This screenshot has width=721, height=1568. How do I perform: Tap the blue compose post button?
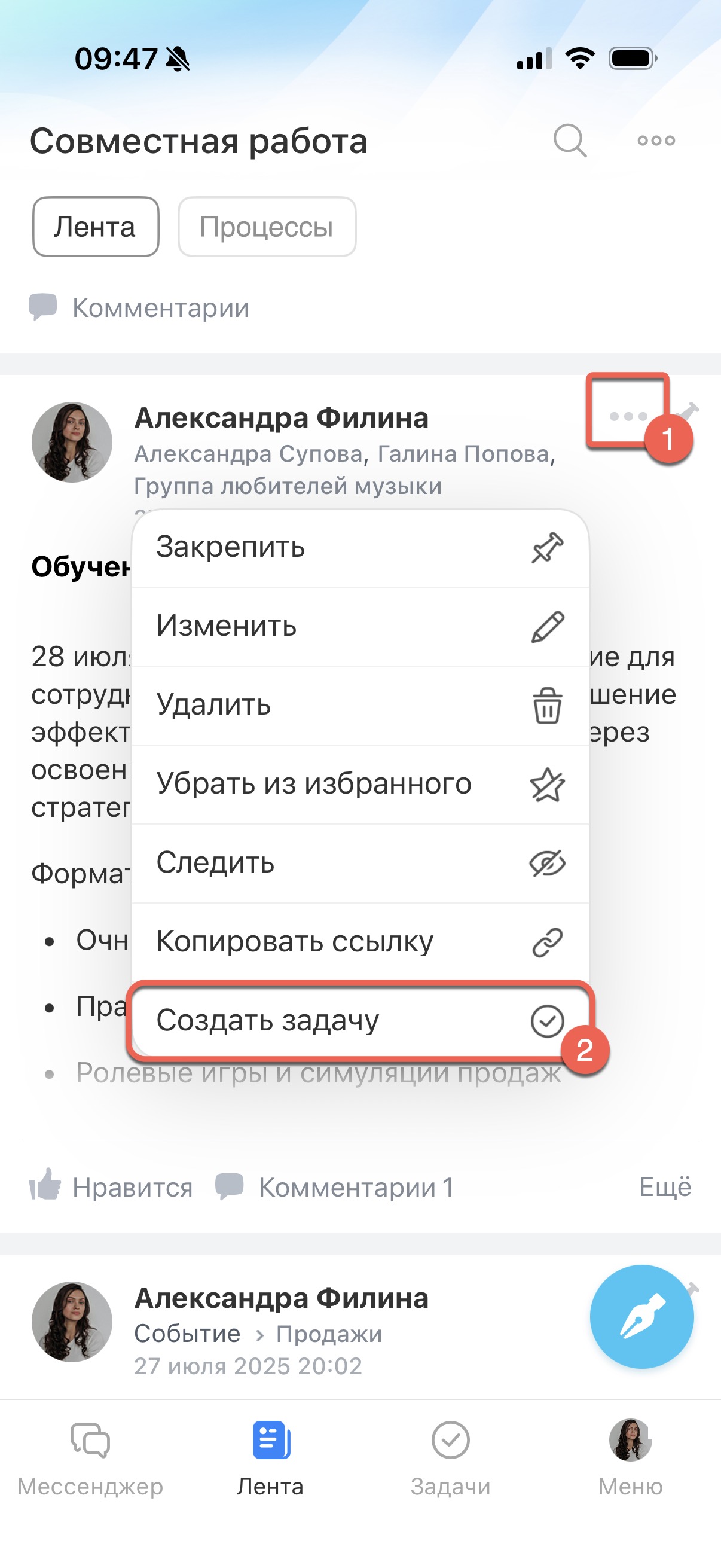pos(641,1317)
